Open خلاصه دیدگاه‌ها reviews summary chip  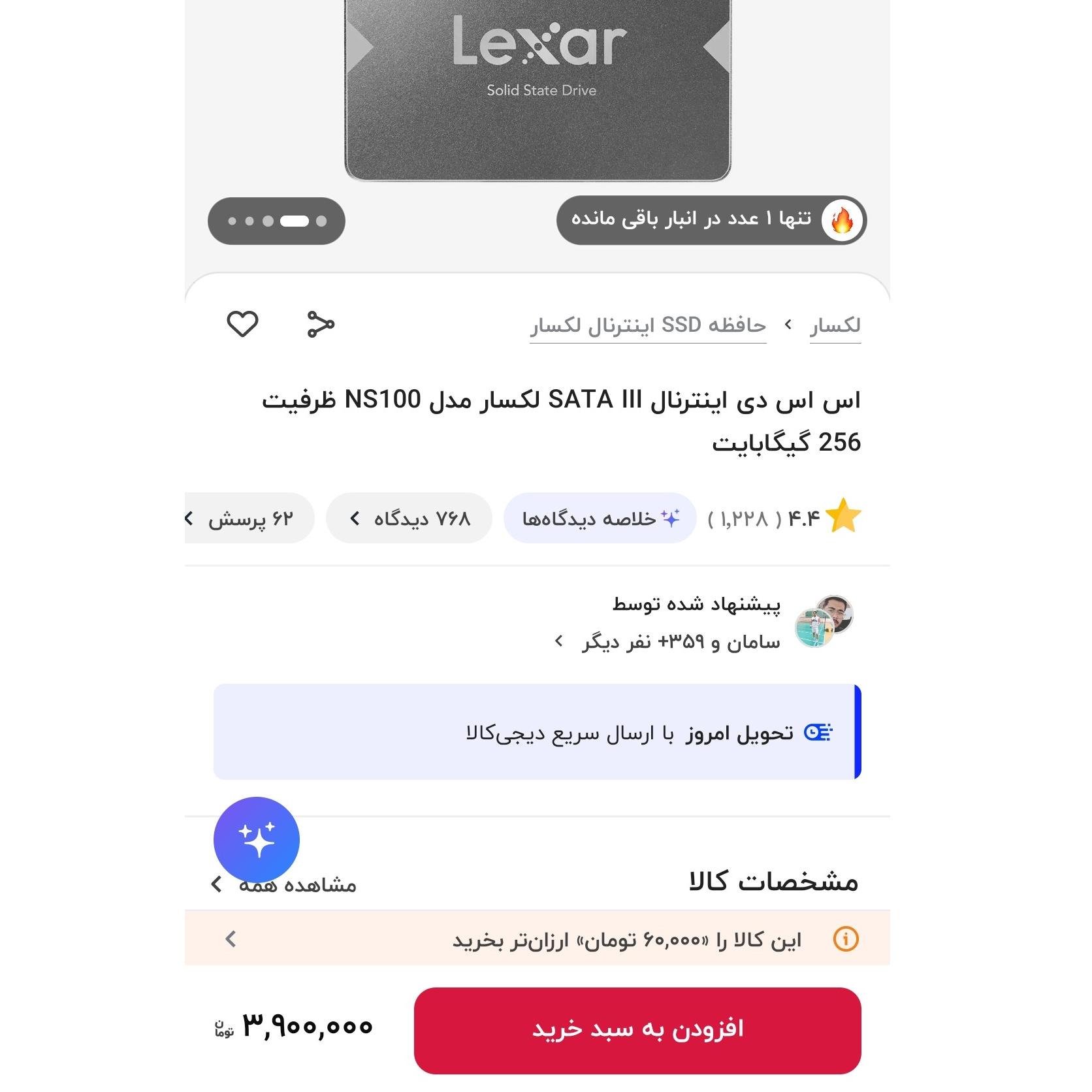click(600, 519)
